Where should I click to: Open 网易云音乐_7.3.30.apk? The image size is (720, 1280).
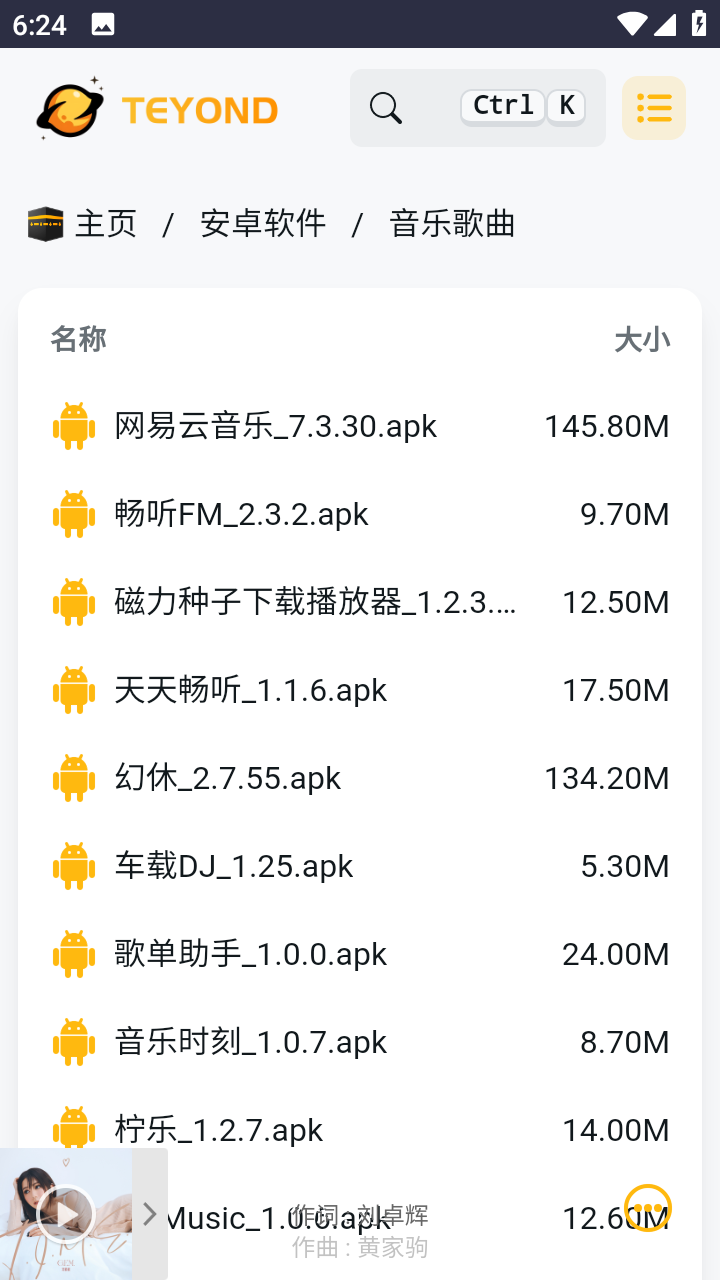(x=360, y=426)
